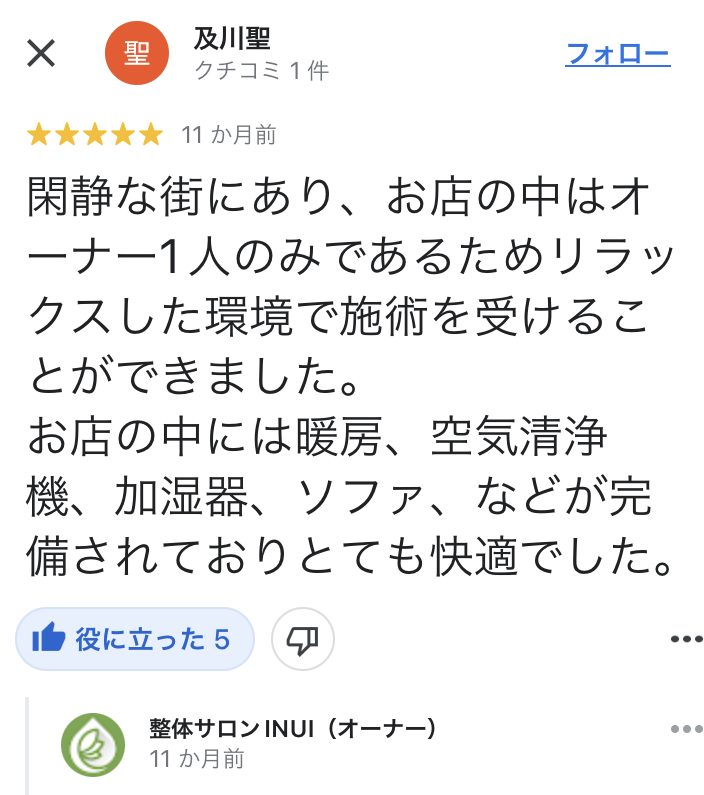Screen dimensions: 704x795
Task: Open 整体サロン INUI owner profile icon
Action: tap(93, 745)
